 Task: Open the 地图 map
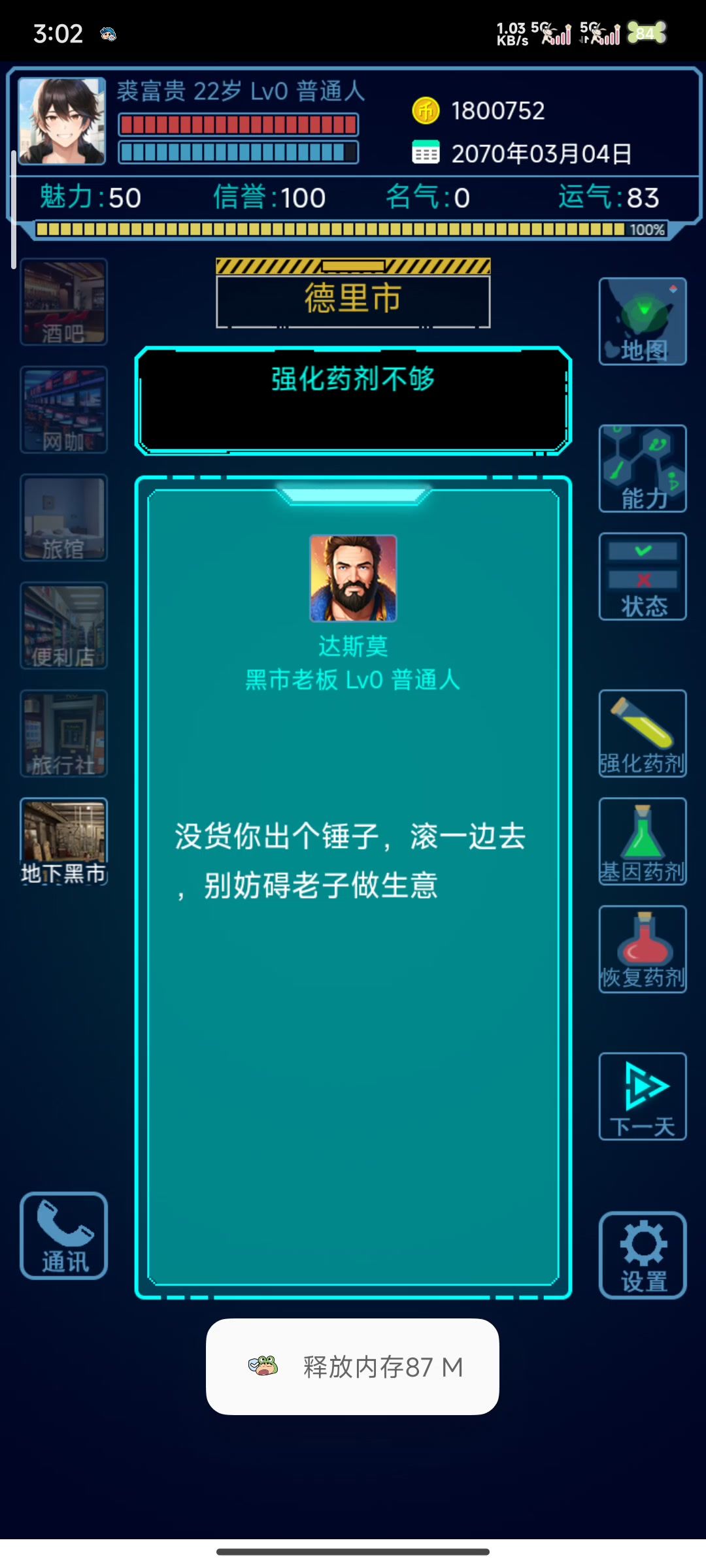(x=643, y=321)
